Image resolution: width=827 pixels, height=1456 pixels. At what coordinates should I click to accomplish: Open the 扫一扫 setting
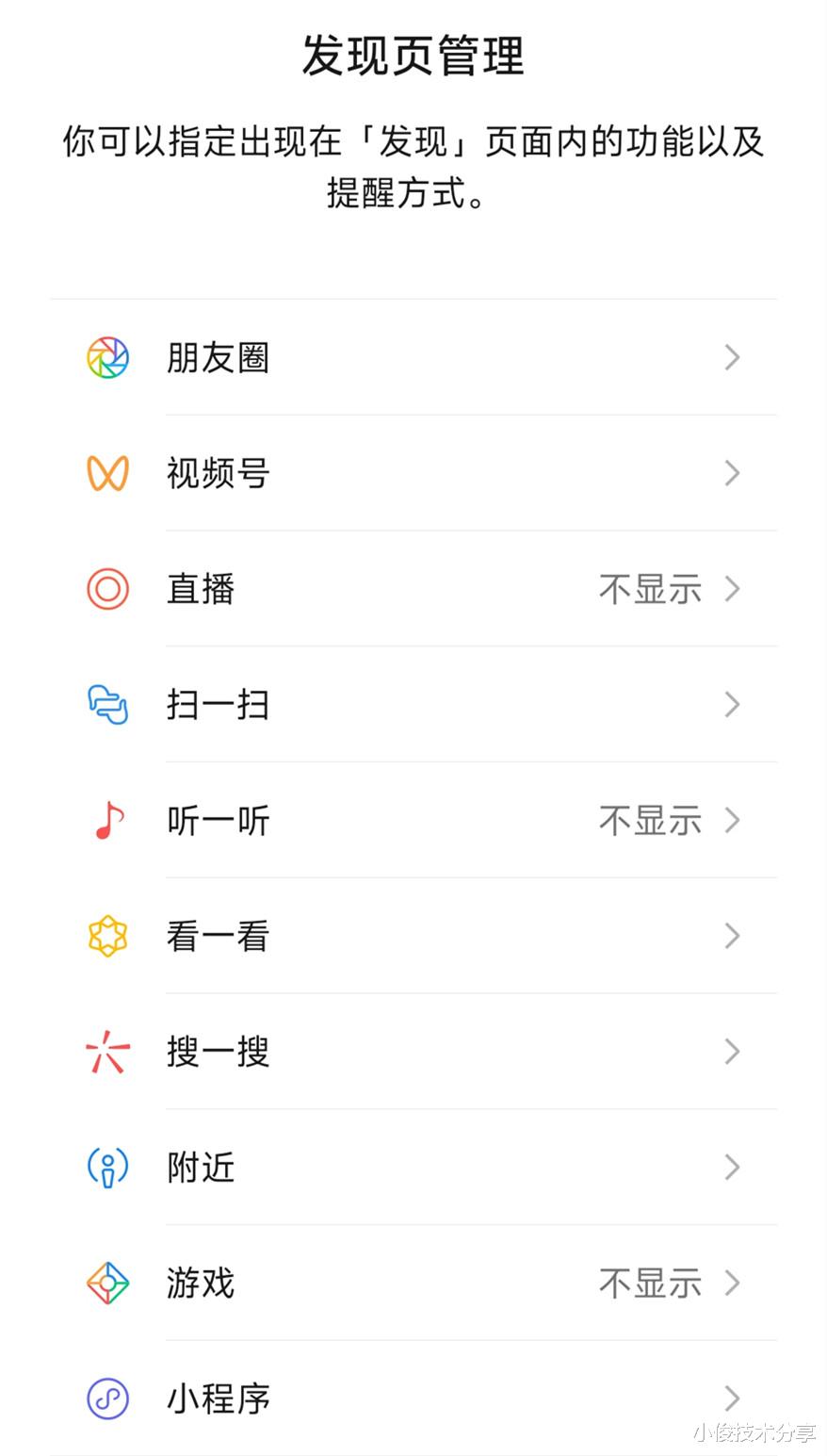413,705
